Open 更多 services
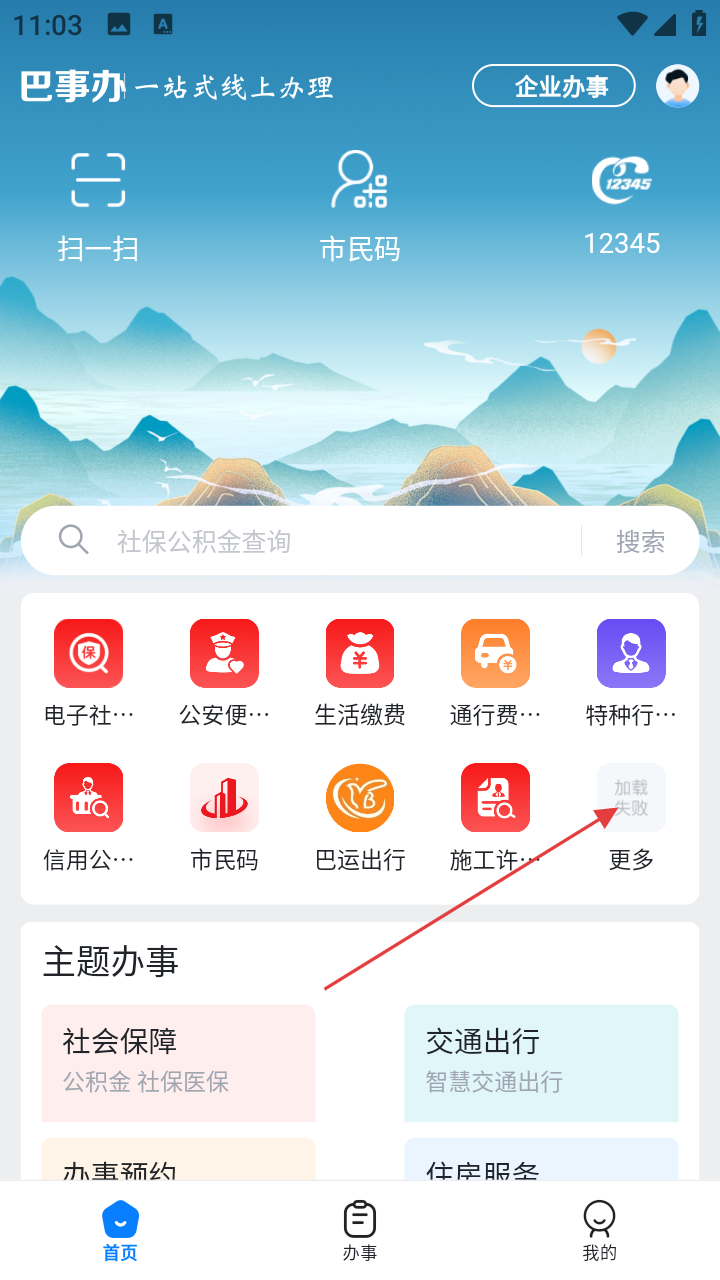720x1280 pixels. pyautogui.click(x=631, y=814)
